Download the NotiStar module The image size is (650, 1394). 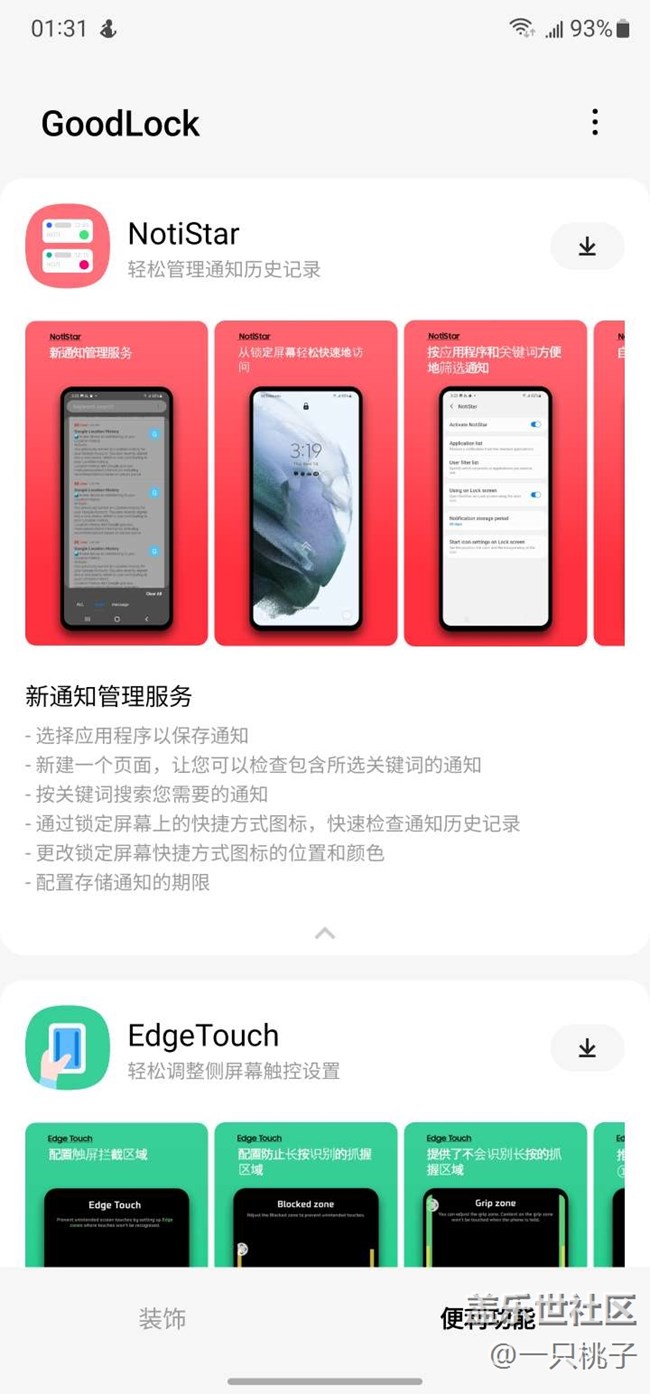587,246
